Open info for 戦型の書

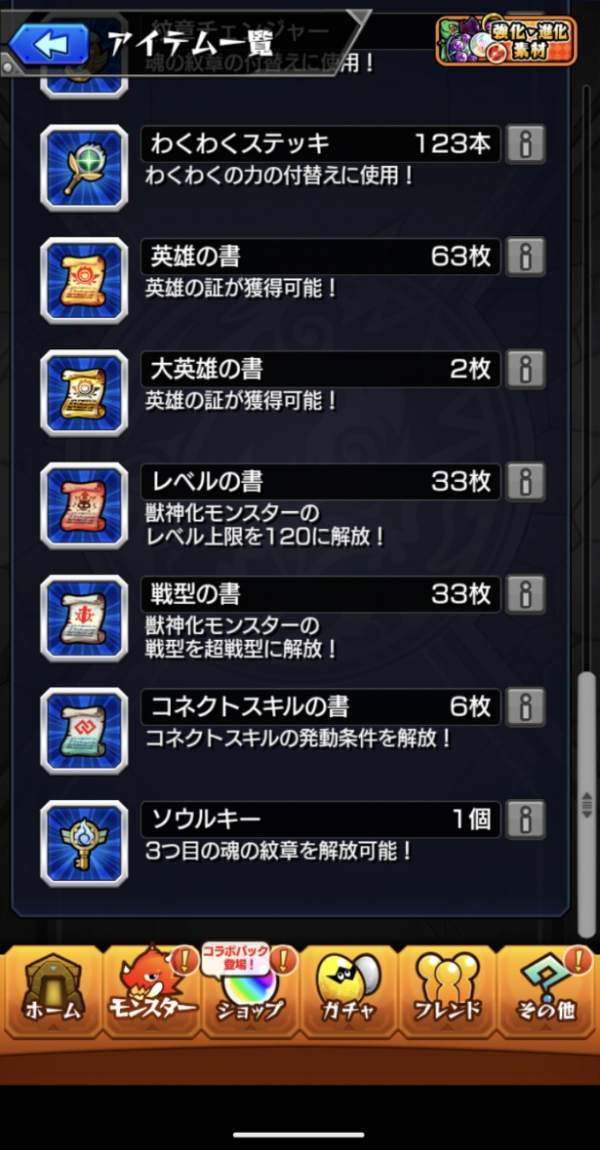(x=525, y=593)
